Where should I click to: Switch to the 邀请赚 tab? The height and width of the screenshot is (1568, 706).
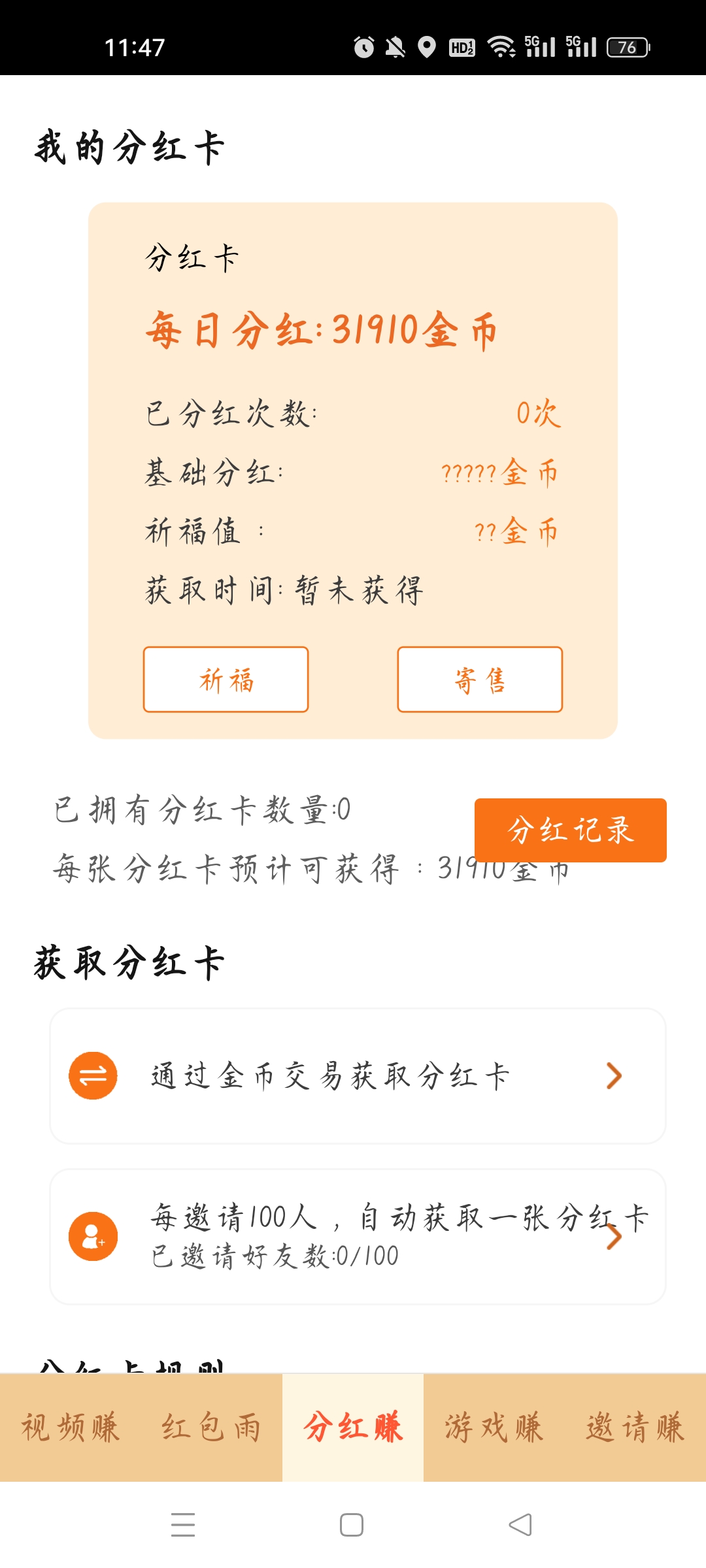pyautogui.click(x=635, y=1428)
